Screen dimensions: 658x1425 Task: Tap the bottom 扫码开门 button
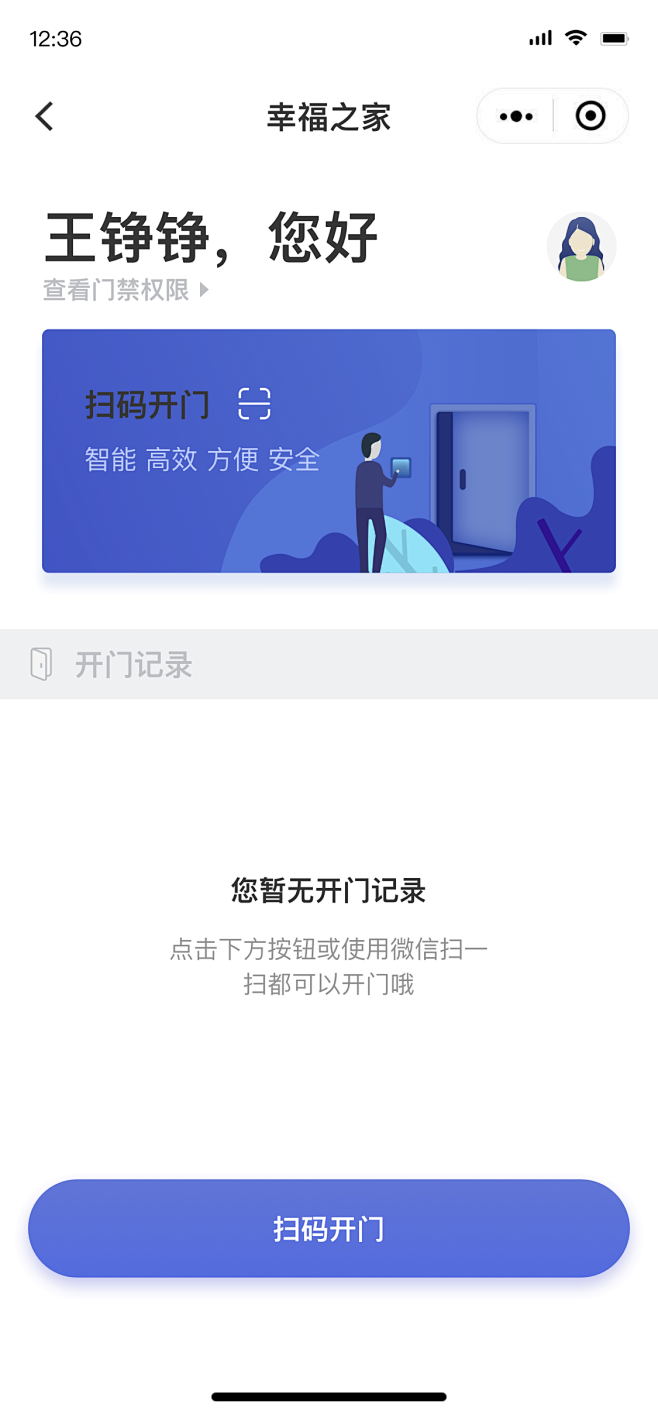click(328, 1228)
